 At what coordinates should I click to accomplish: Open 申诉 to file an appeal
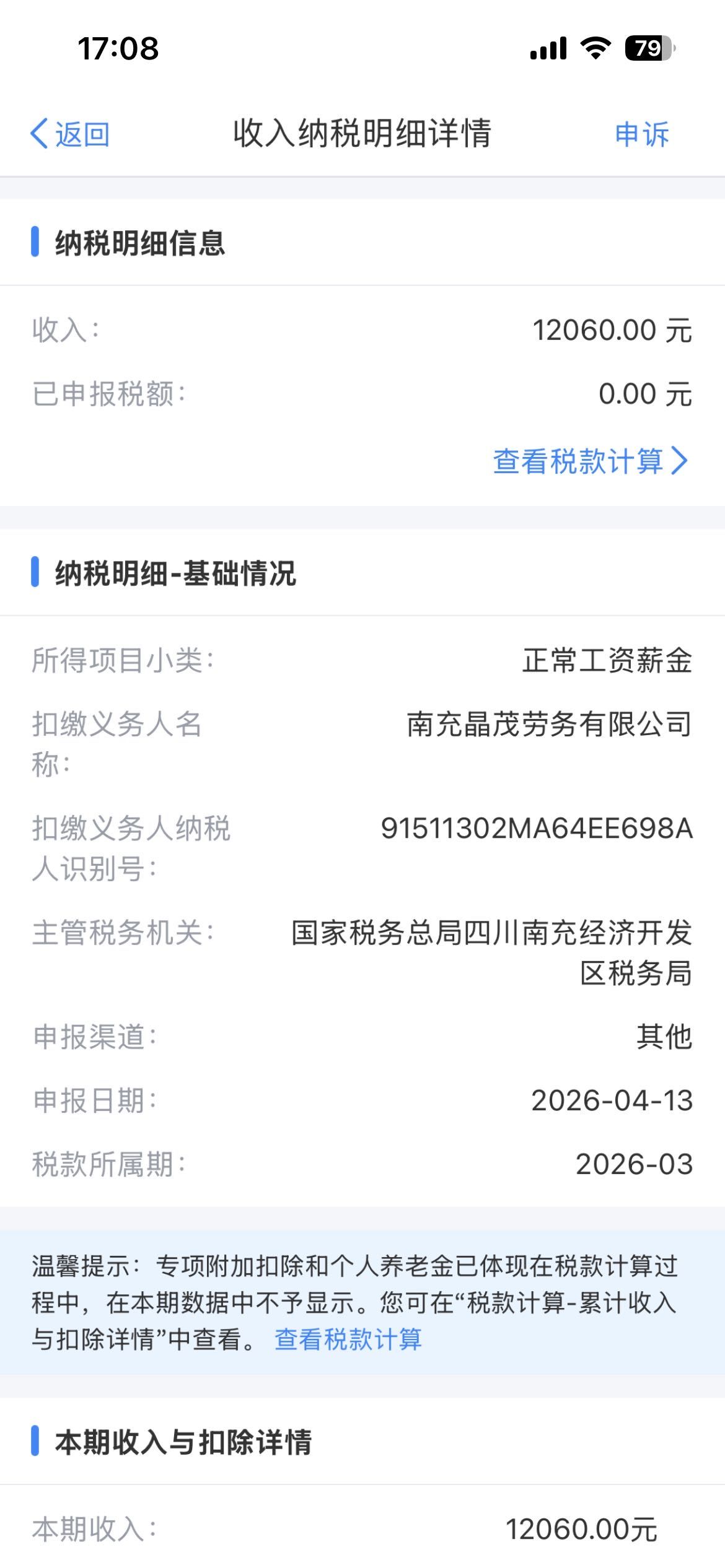coord(641,134)
